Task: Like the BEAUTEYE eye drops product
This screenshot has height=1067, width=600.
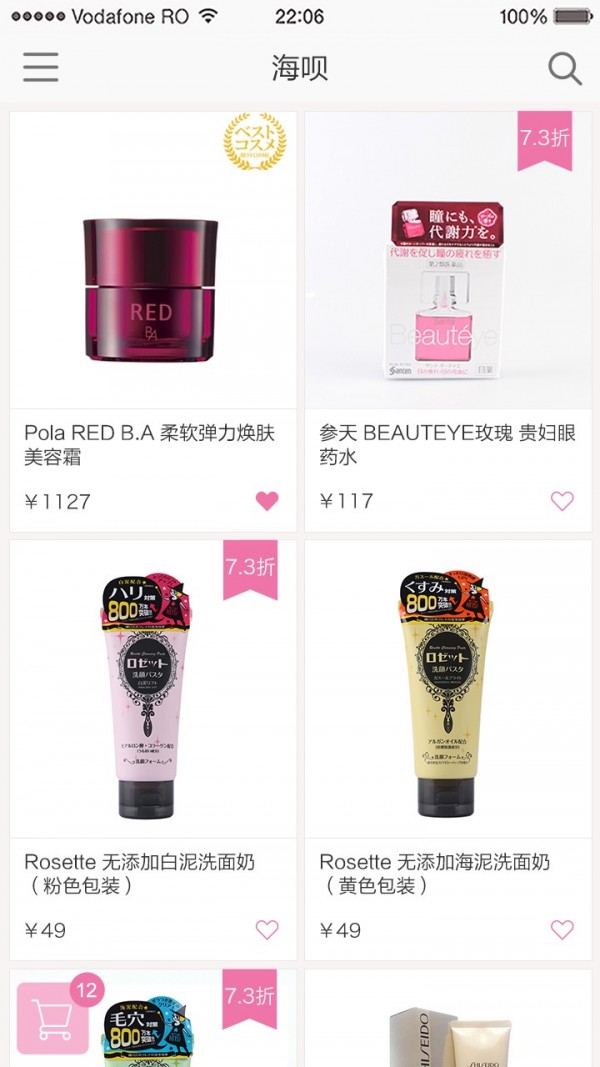Action: tap(562, 501)
